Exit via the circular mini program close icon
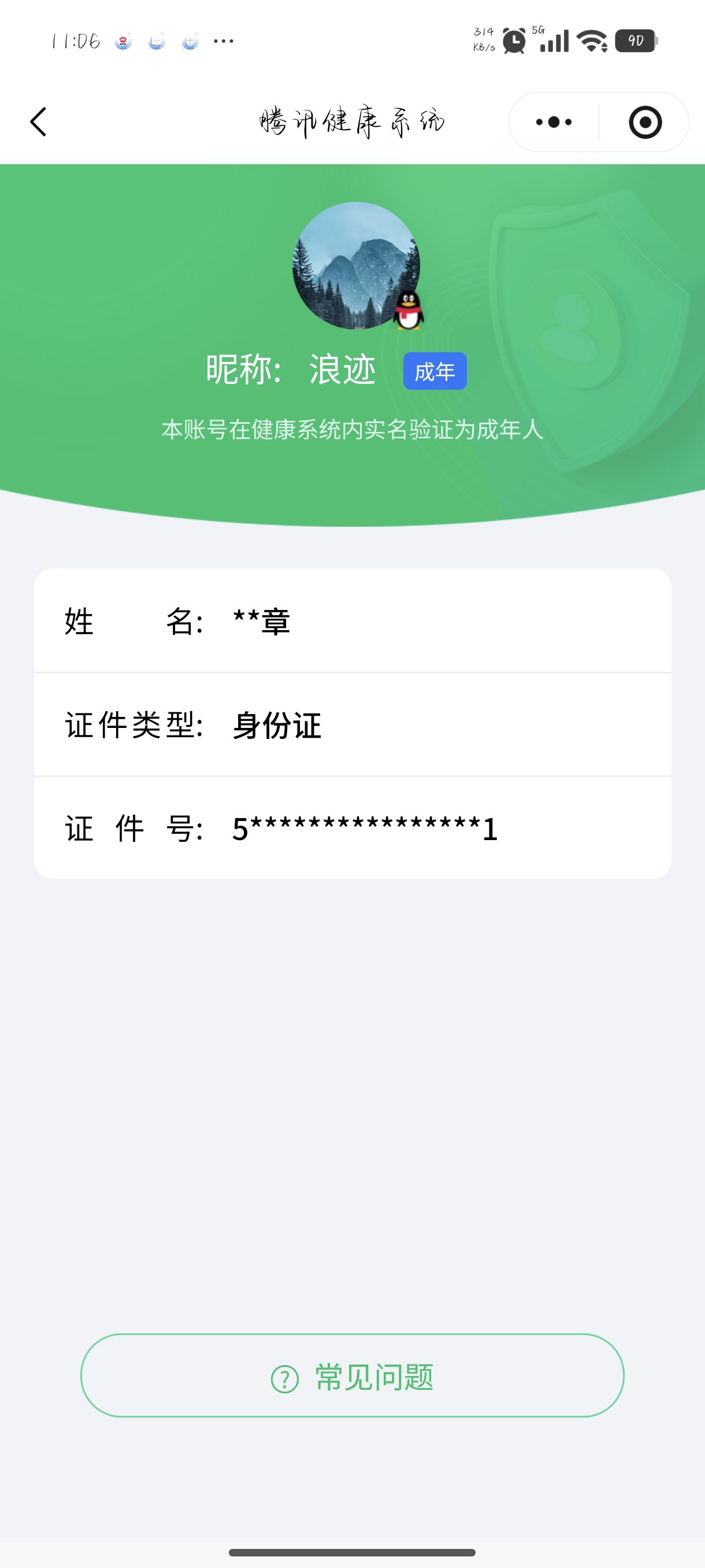 coord(644,122)
